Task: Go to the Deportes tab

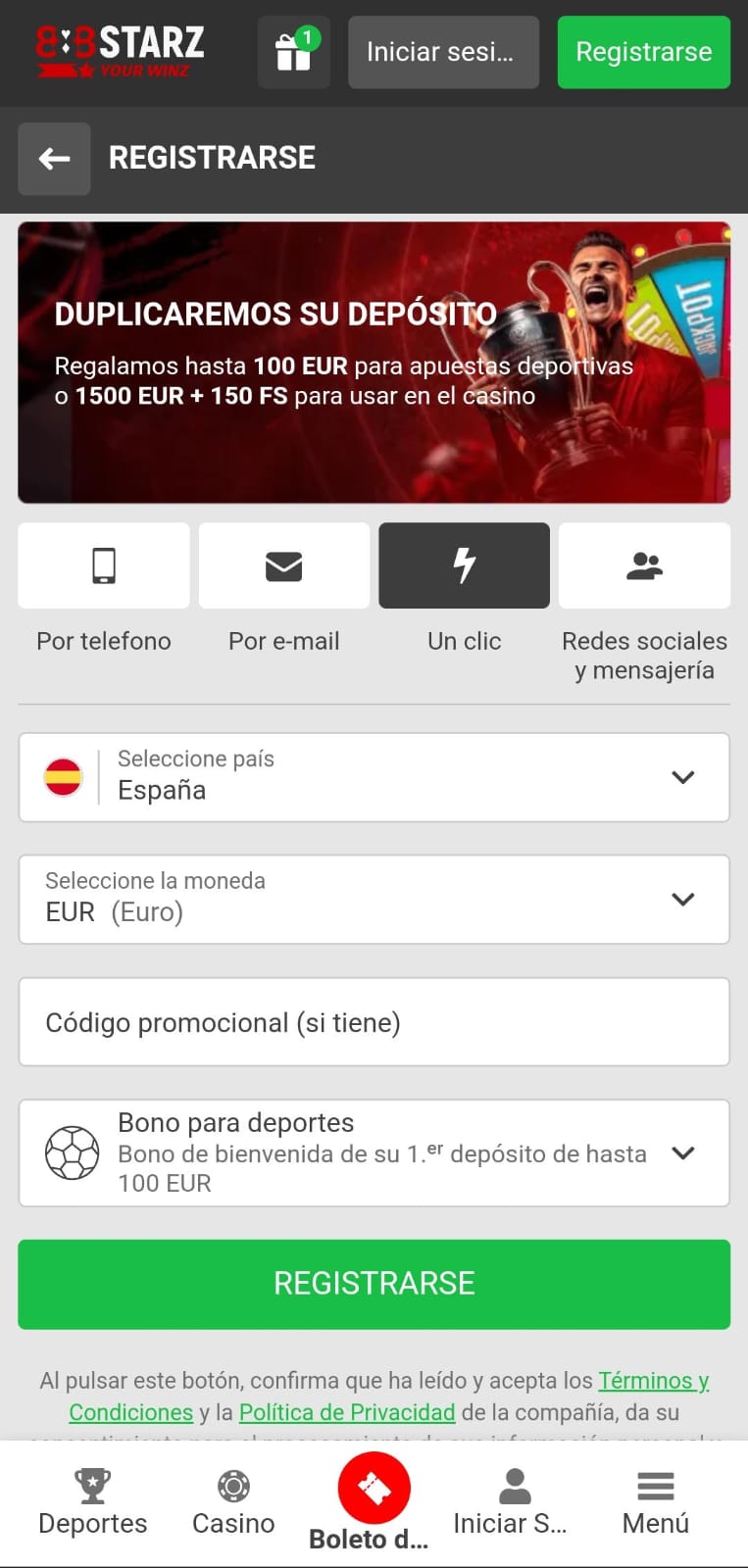Action: tap(93, 1502)
